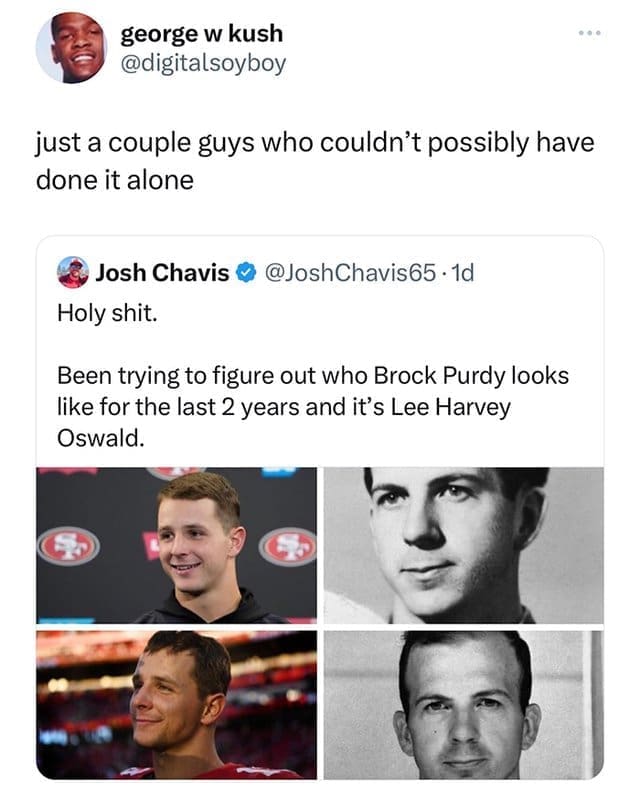Open the Brock Purdy press conference photo

(x=176, y=545)
